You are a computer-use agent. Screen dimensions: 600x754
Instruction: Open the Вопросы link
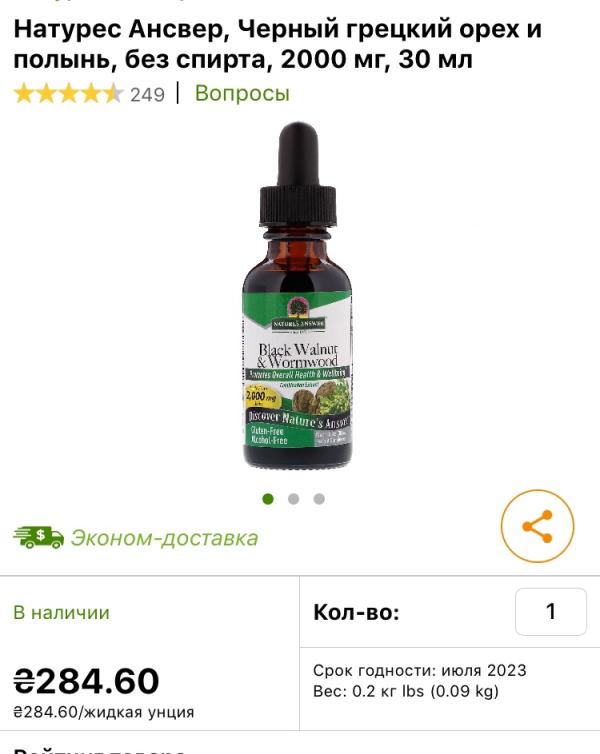(x=242, y=93)
